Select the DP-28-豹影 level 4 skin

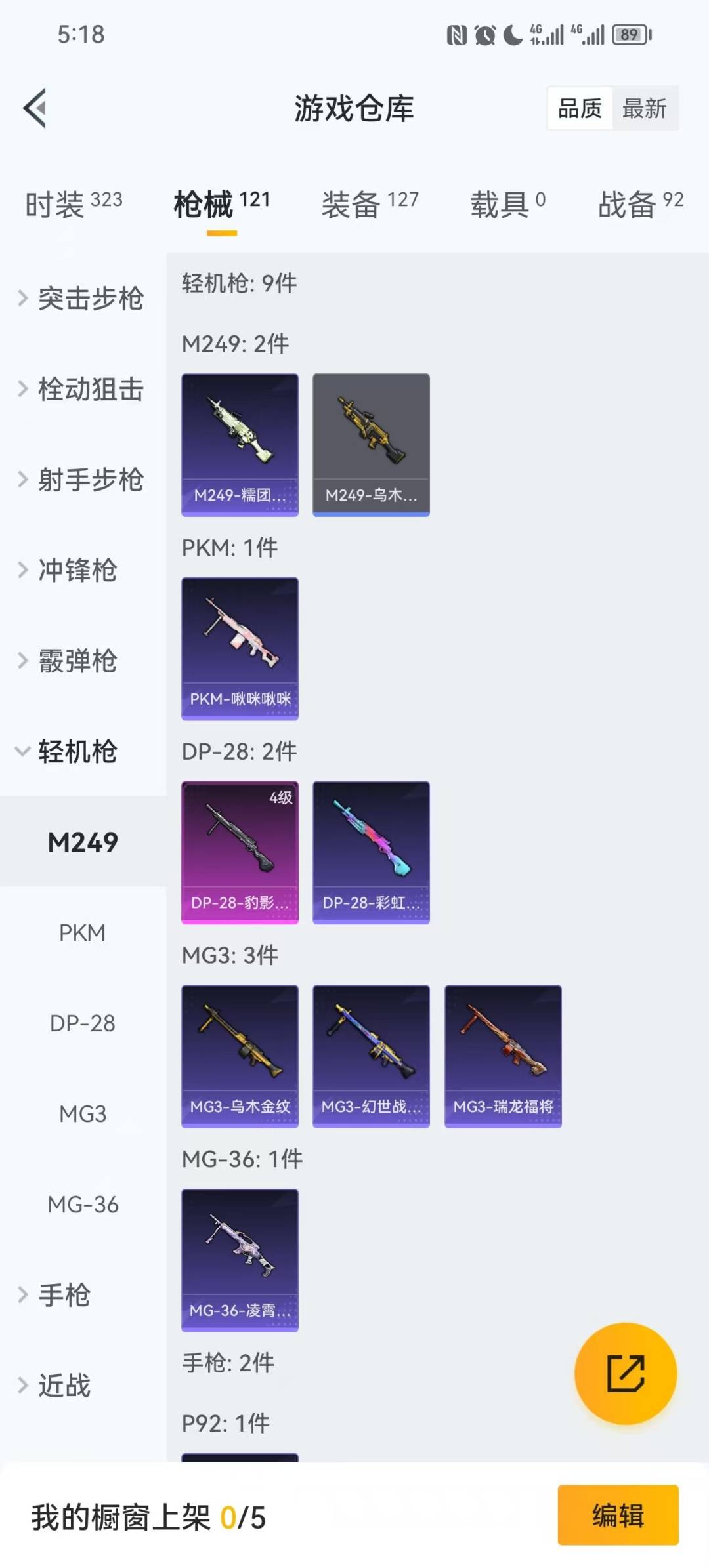[x=240, y=851]
